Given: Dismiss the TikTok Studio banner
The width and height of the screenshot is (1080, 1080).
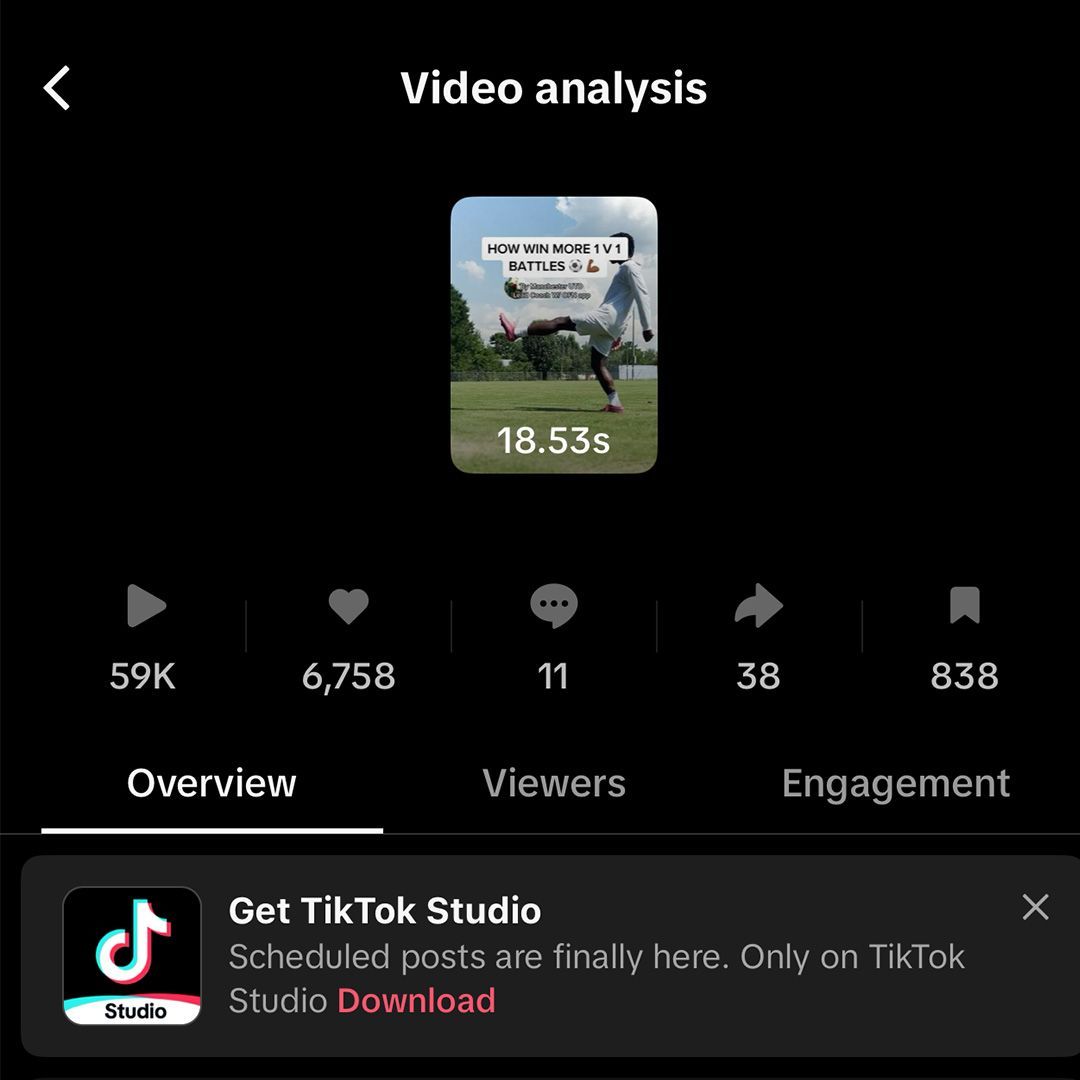Looking at the screenshot, I should (x=1035, y=907).
